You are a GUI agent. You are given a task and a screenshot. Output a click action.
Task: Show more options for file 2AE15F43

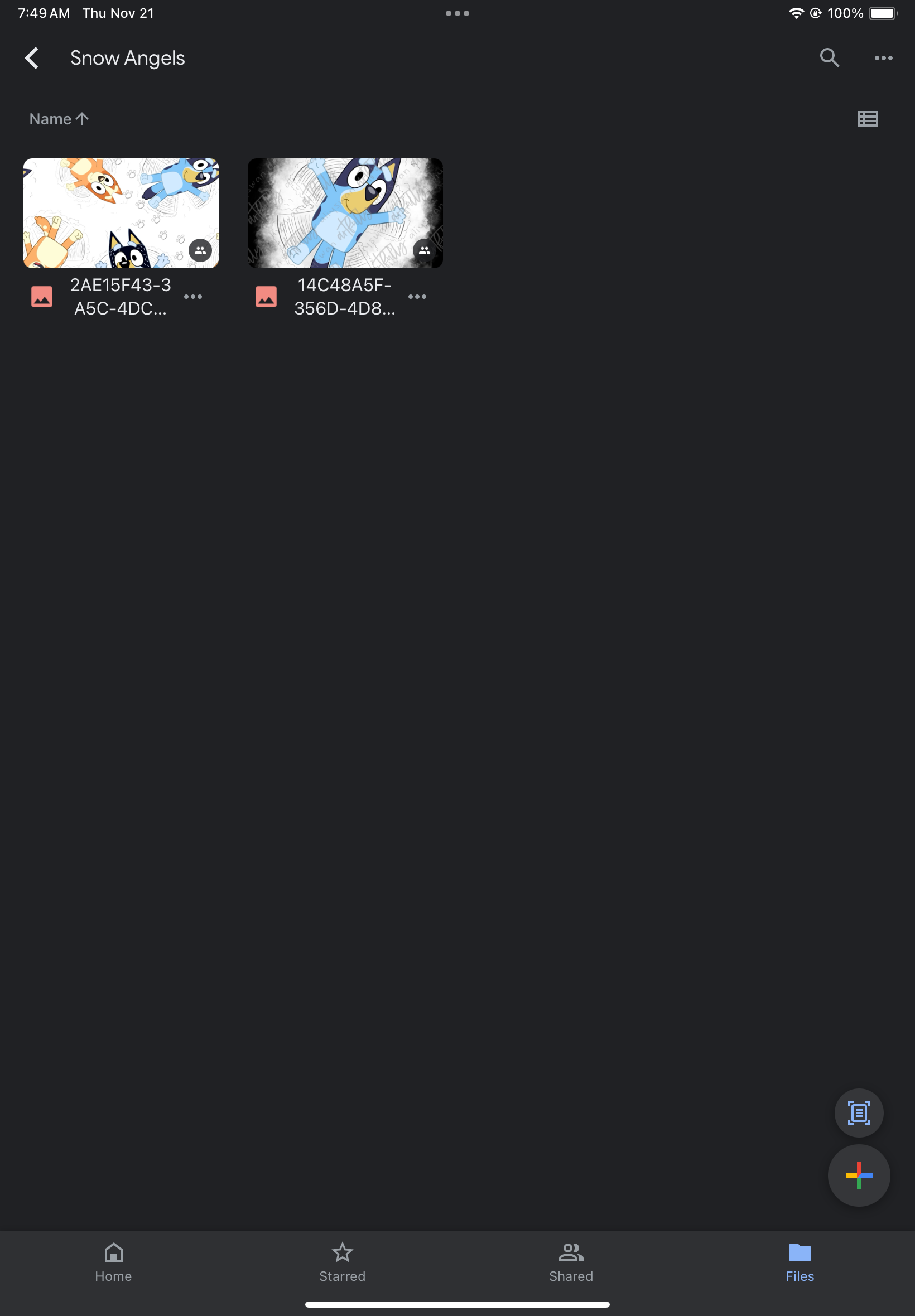(193, 297)
